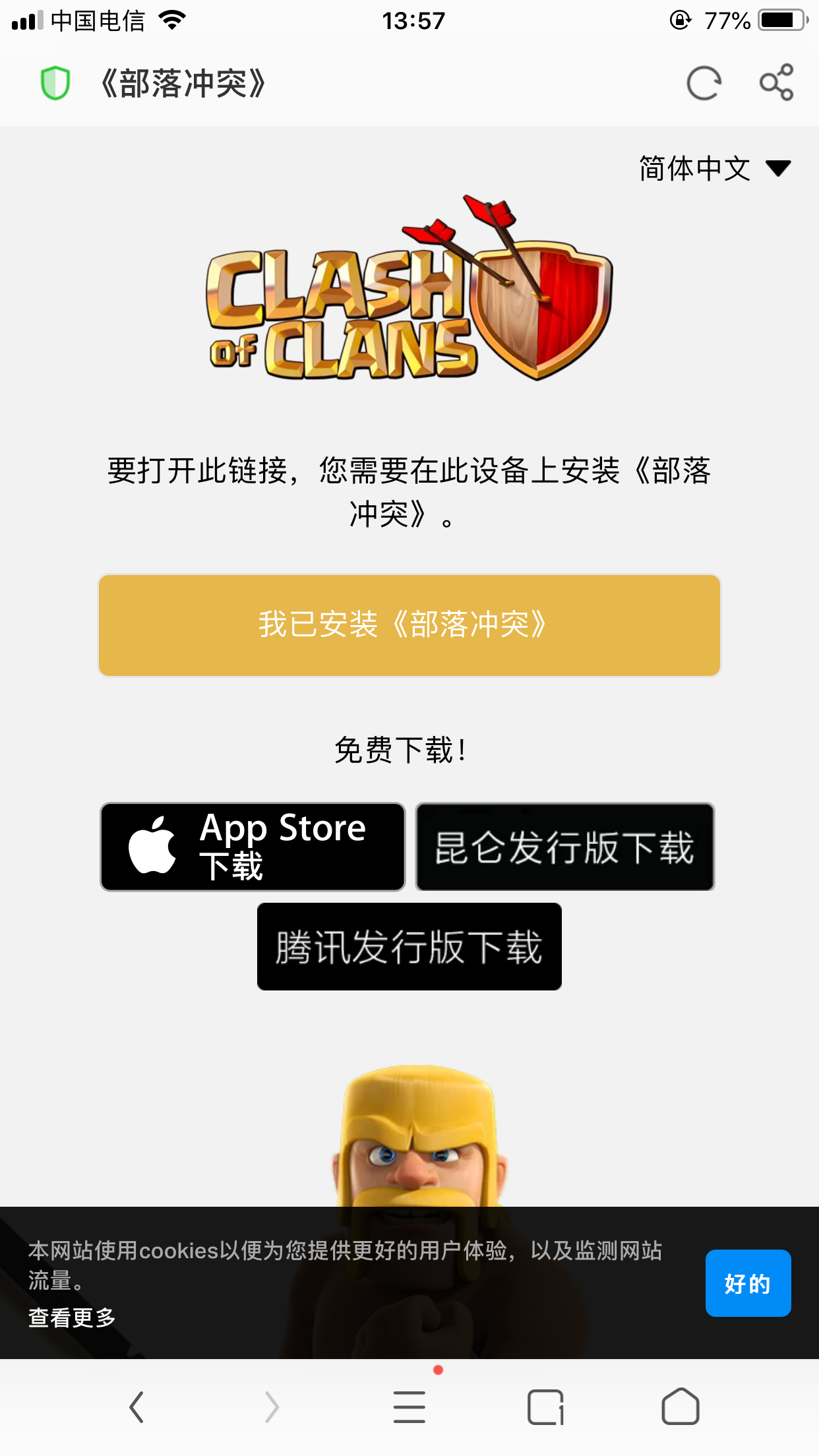Share this page

(x=776, y=83)
